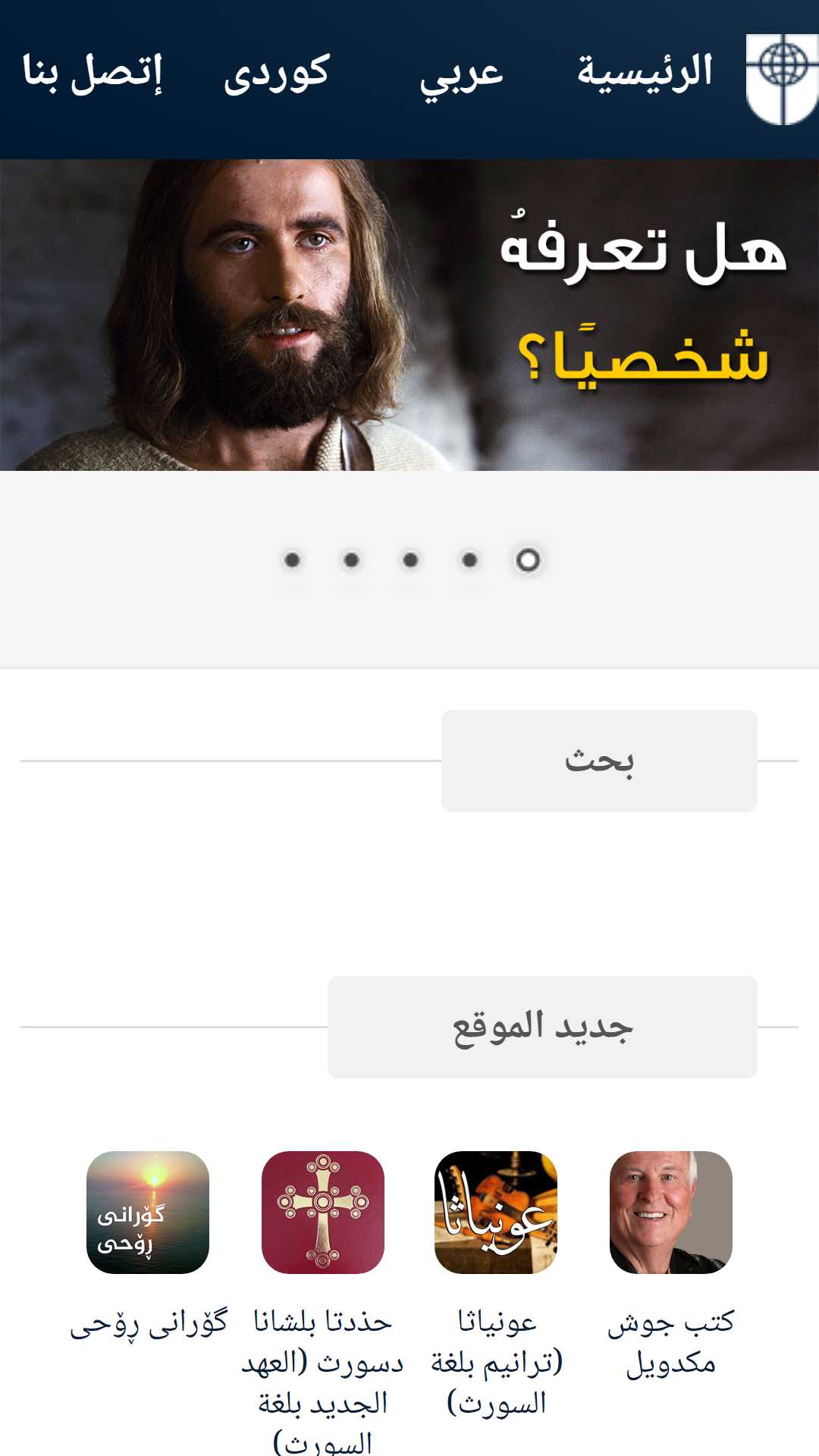Open كتب جوش مكدويل item
This screenshot has height=1456, width=819.
coord(670,1212)
